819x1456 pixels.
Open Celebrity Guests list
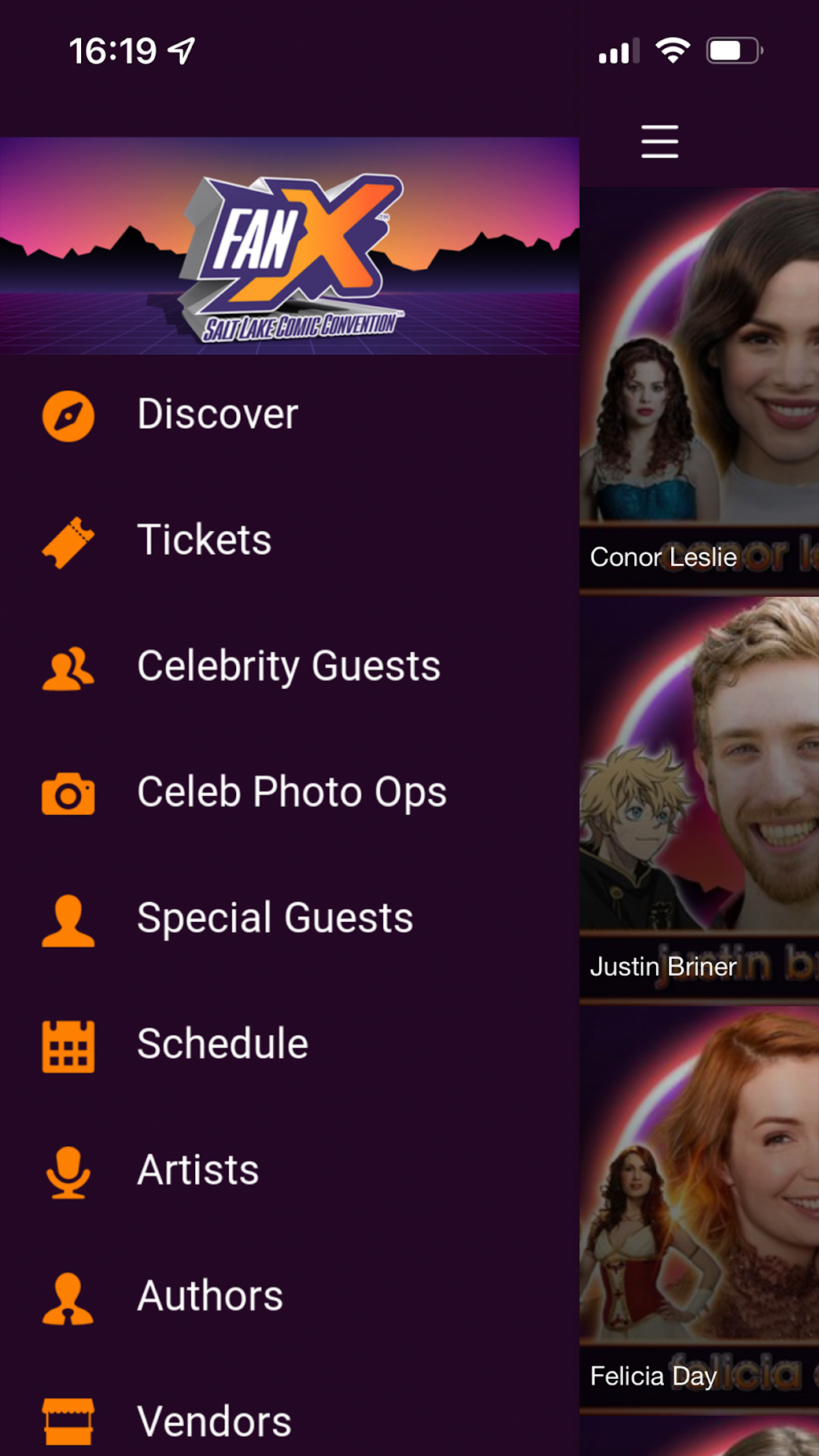tap(287, 667)
